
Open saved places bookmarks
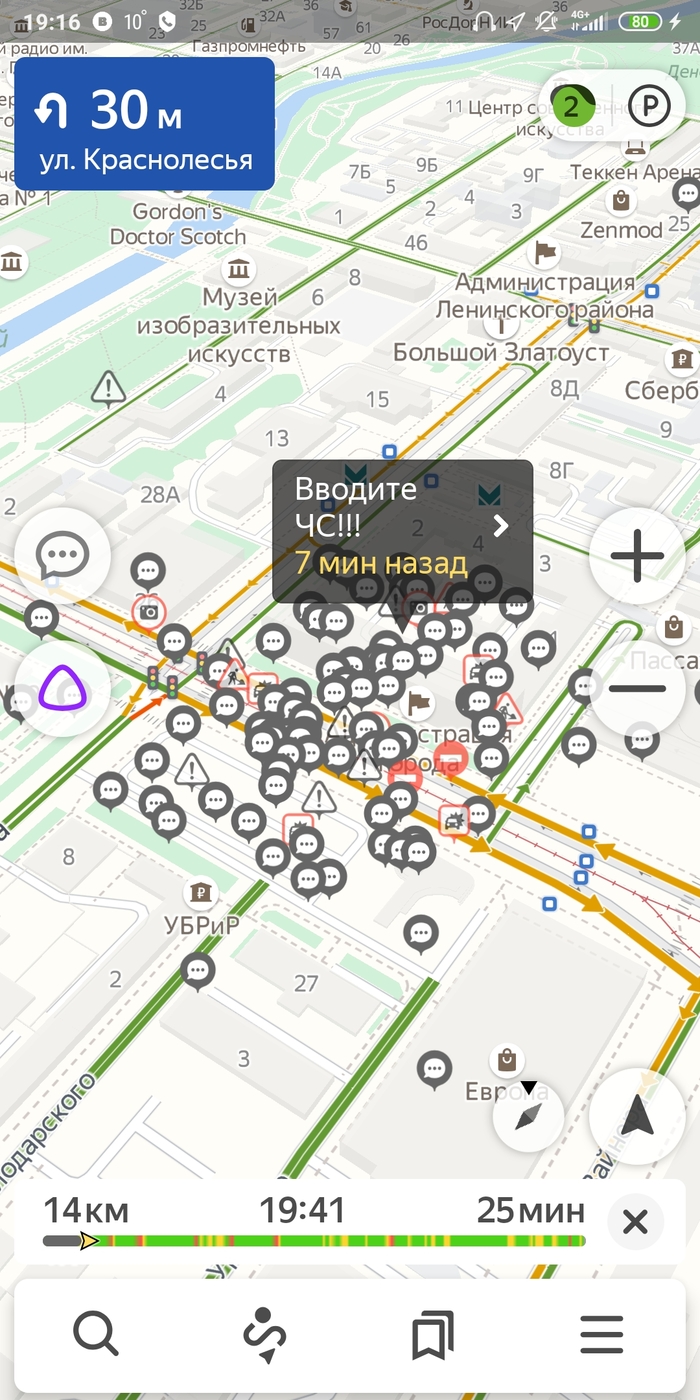point(433,1334)
